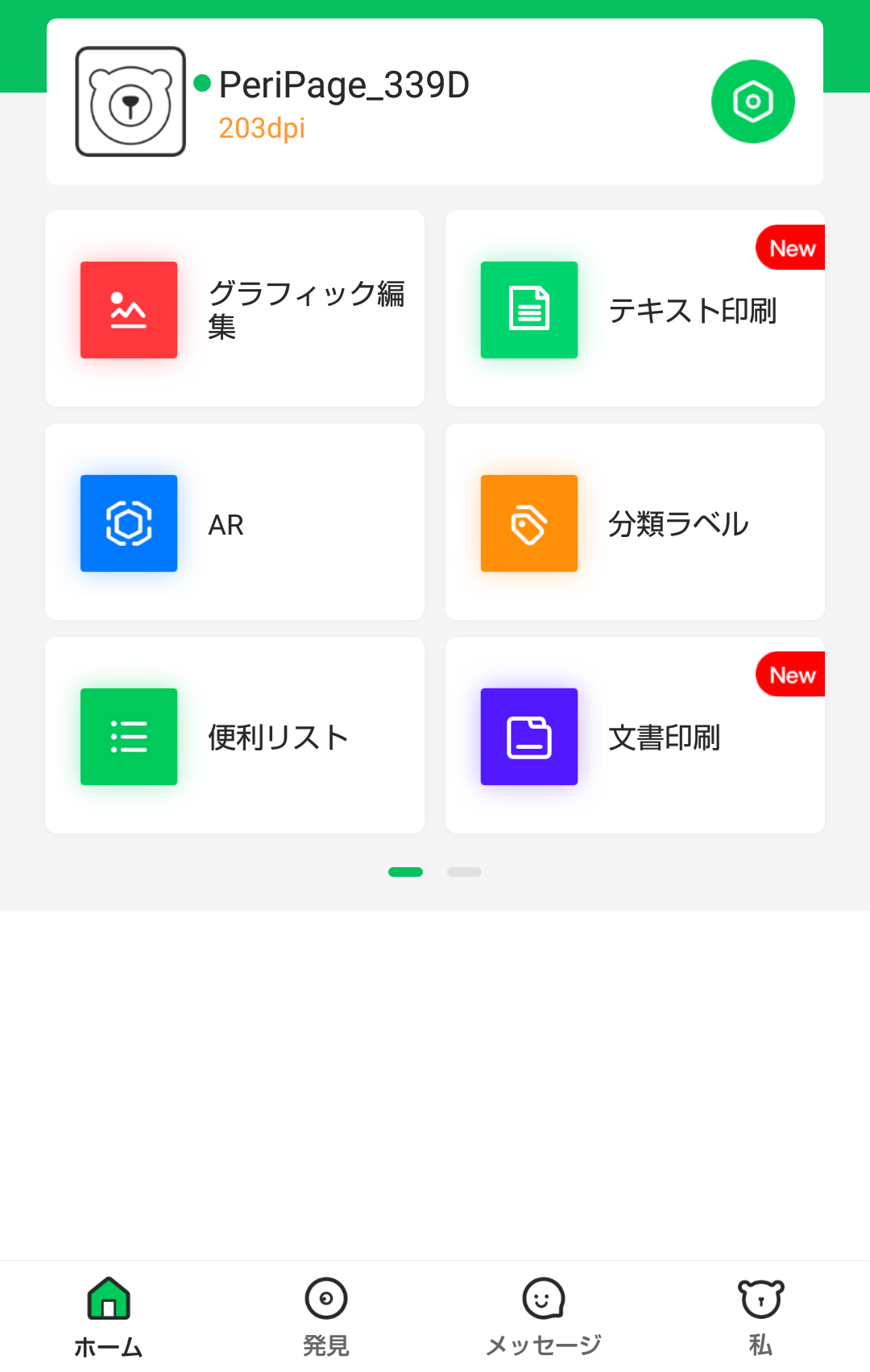Tap the bear printer avatar image
This screenshot has width=870, height=1372.
[130, 101]
